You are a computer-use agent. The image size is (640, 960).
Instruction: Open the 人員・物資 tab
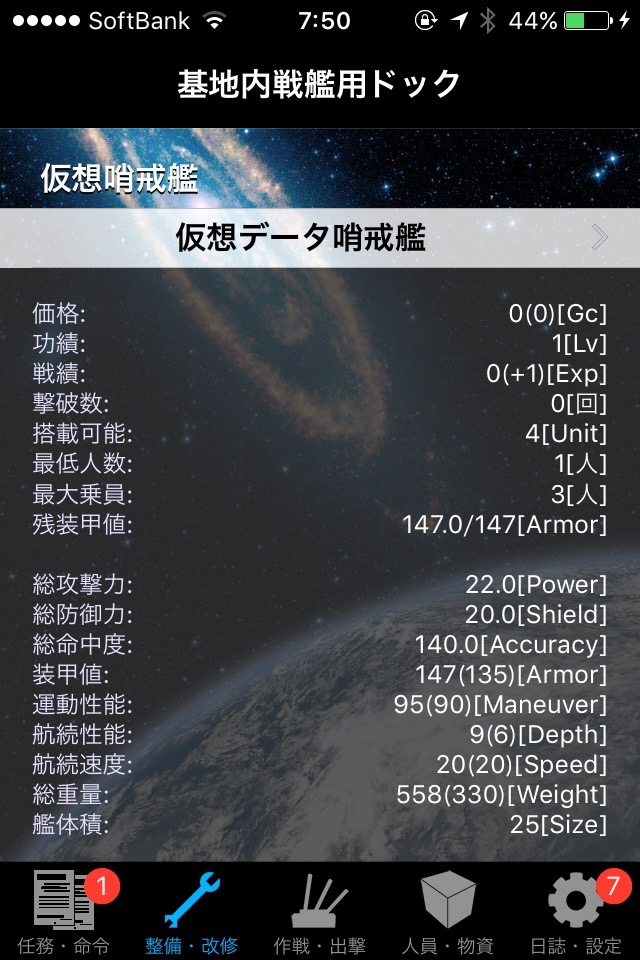[448, 912]
